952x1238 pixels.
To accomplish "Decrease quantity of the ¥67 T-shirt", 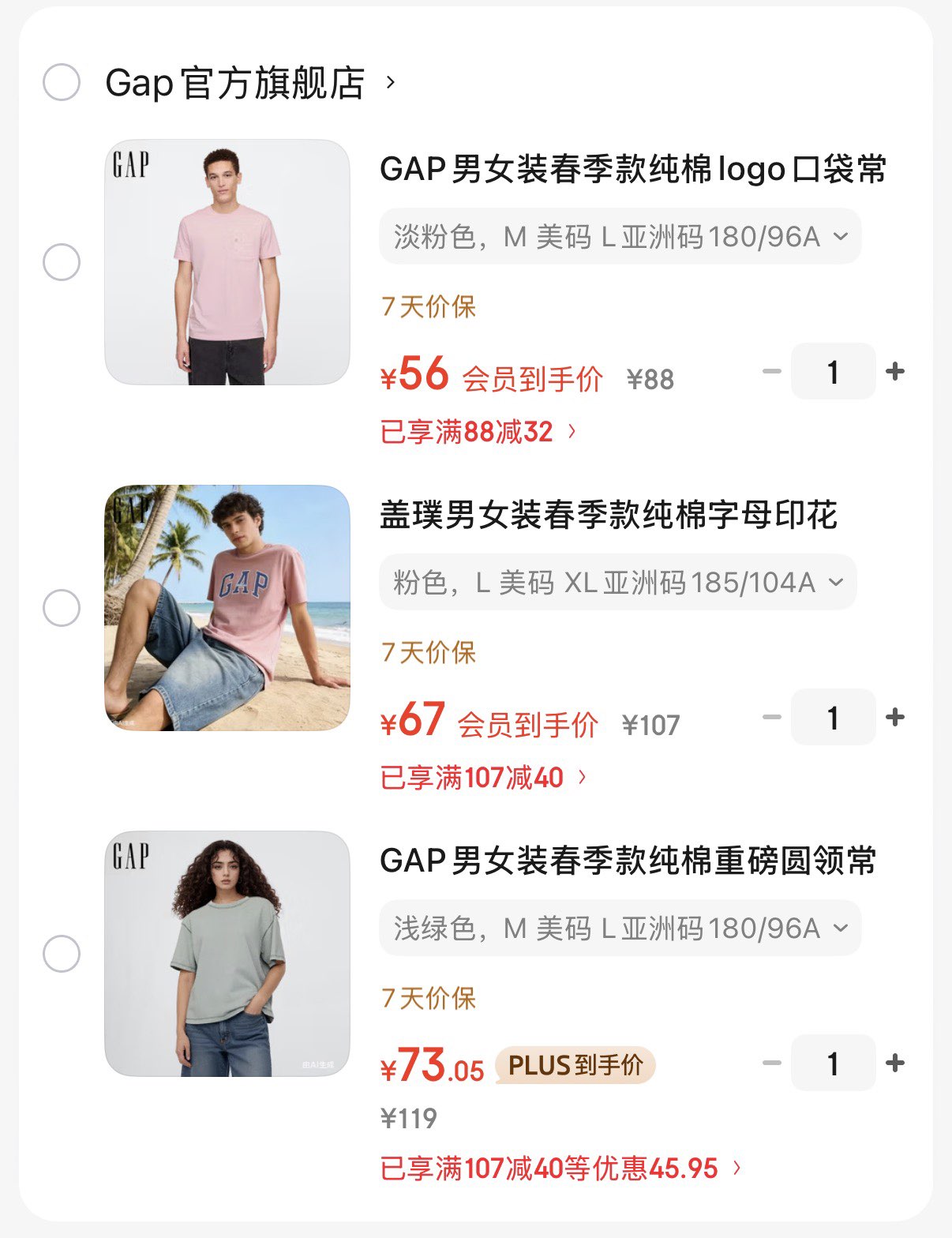I will click(771, 717).
